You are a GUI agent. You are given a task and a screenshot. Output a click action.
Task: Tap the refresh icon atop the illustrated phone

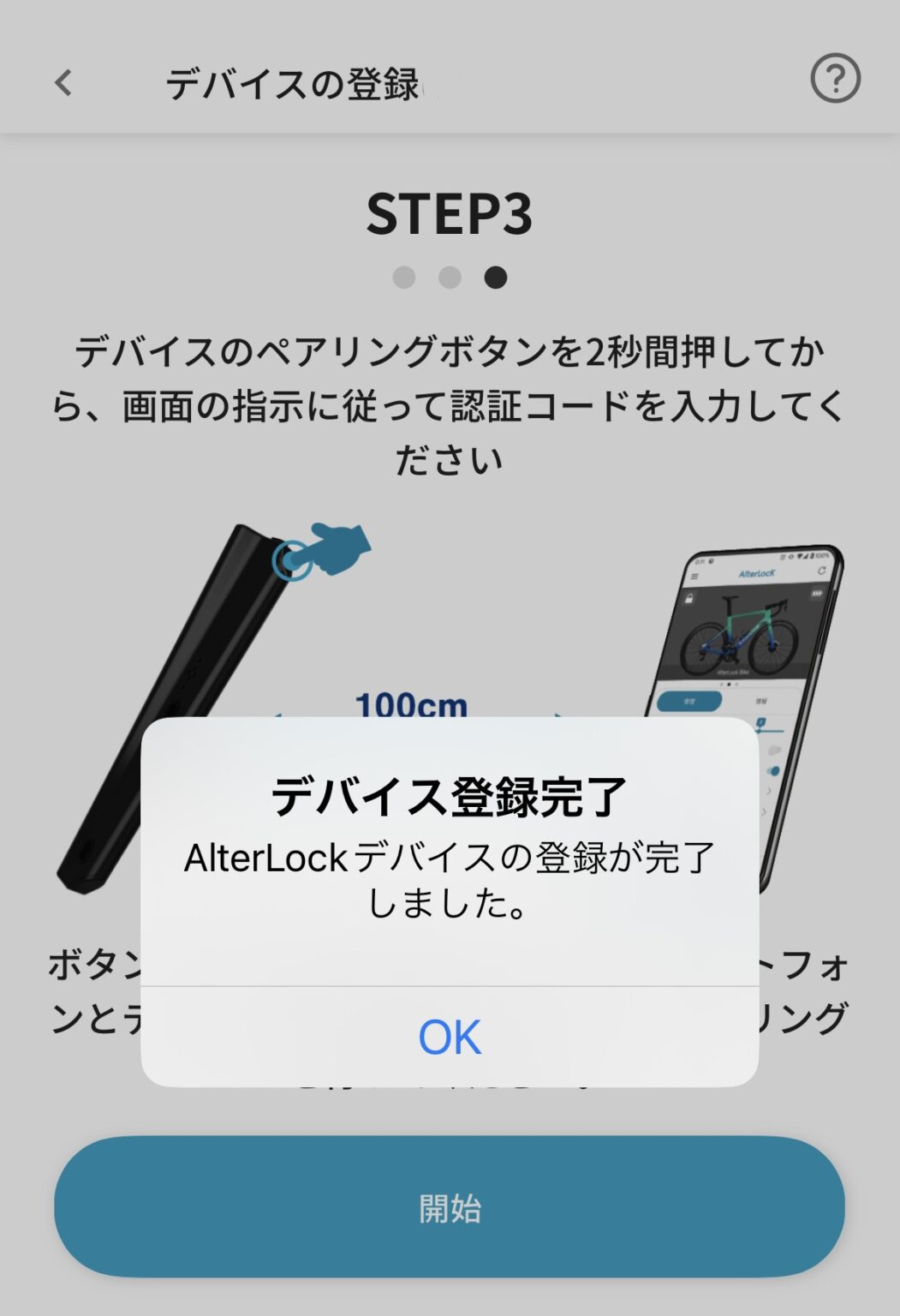click(820, 571)
